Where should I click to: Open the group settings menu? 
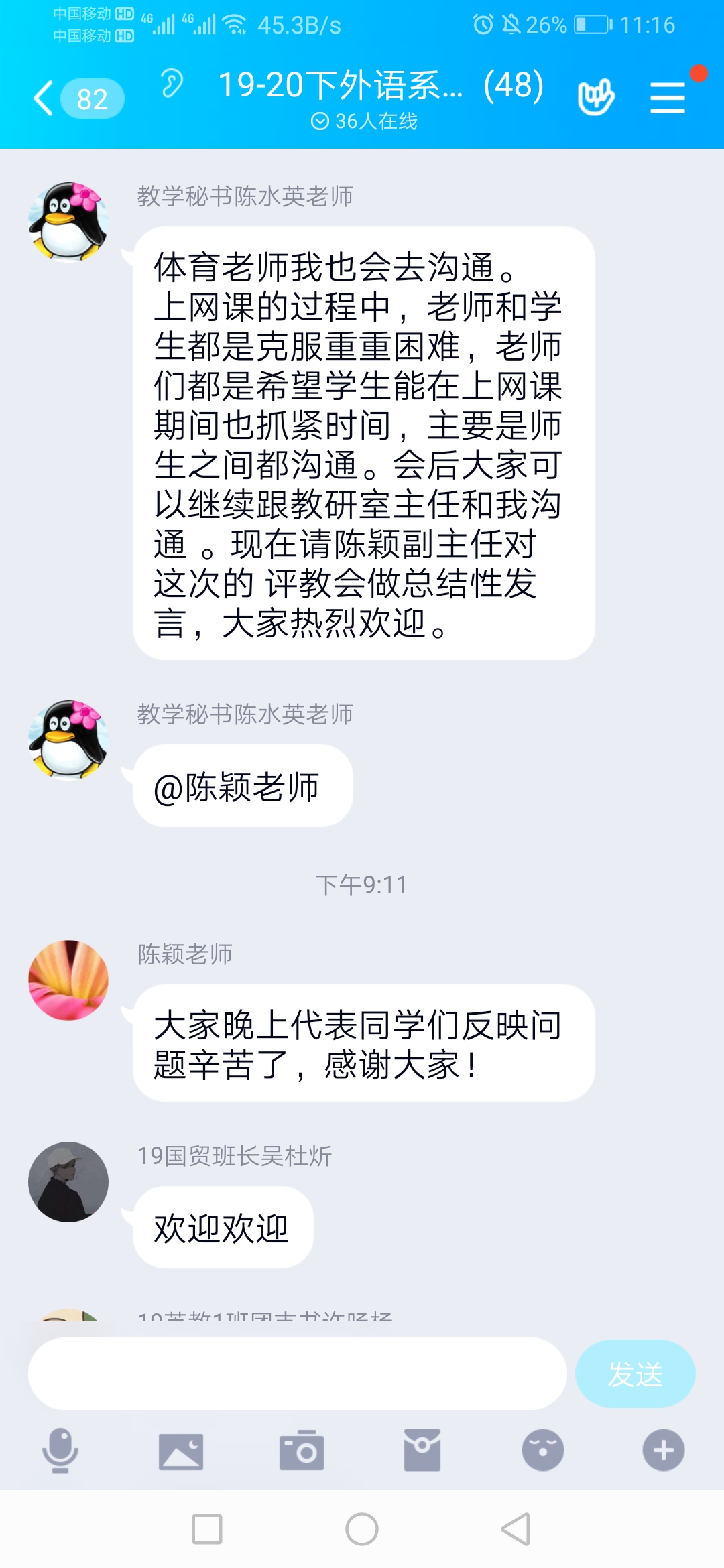(668, 98)
